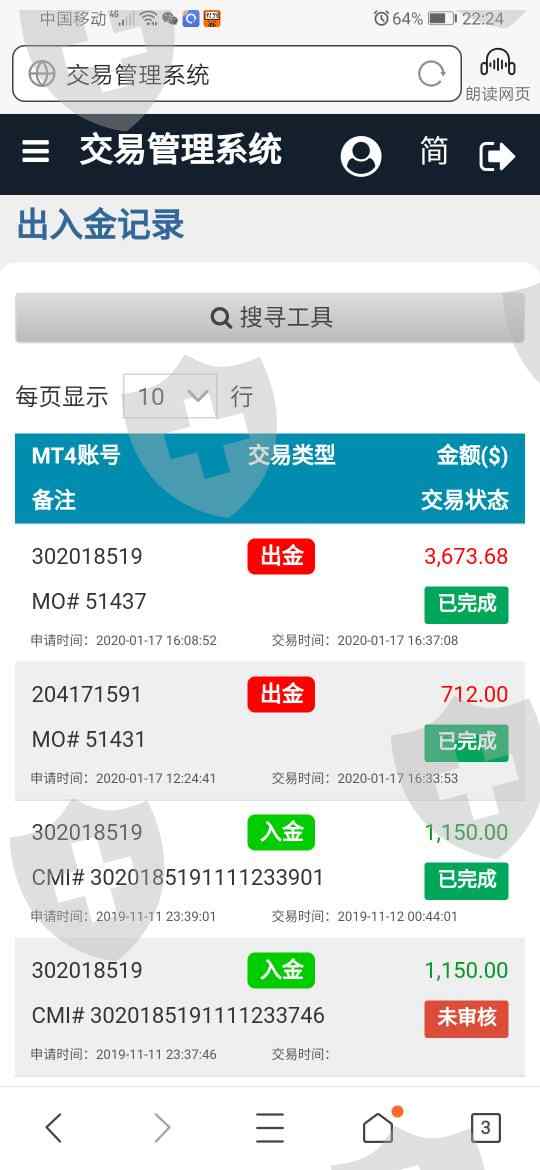Log out using the exit icon
Image resolution: width=540 pixels, height=1170 pixels.
[497, 156]
